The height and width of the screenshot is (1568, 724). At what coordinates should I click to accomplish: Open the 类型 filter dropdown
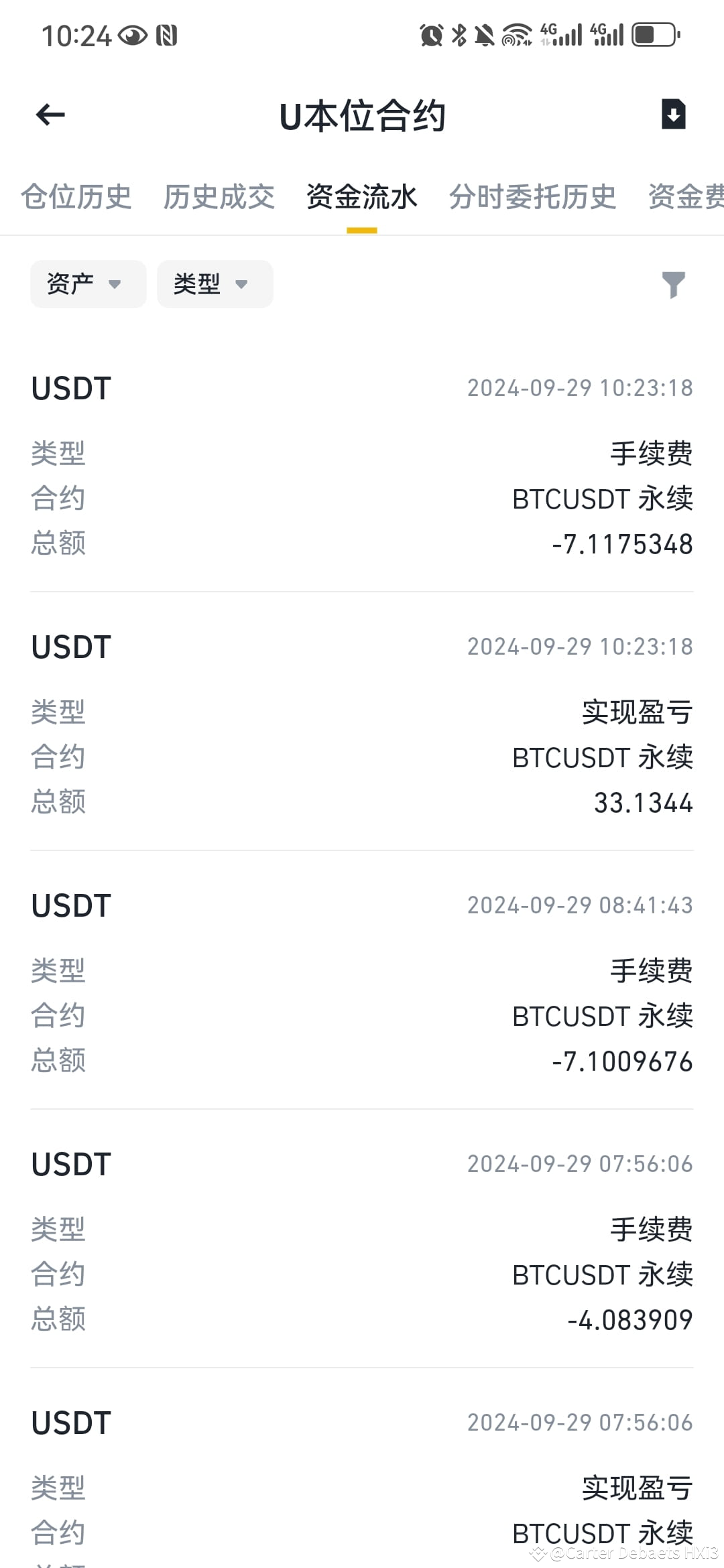[214, 283]
